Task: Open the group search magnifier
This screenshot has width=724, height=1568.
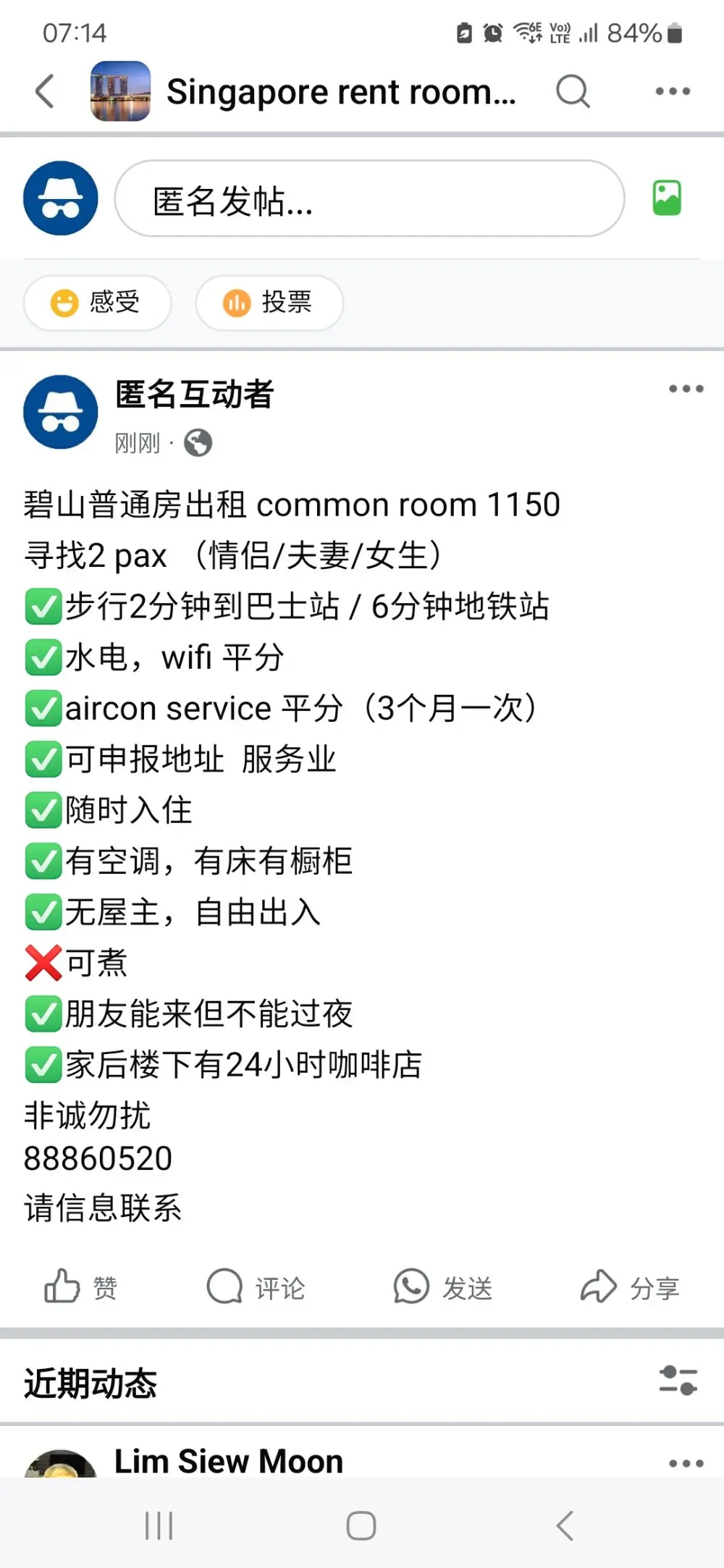Action: click(x=573, y=91)
